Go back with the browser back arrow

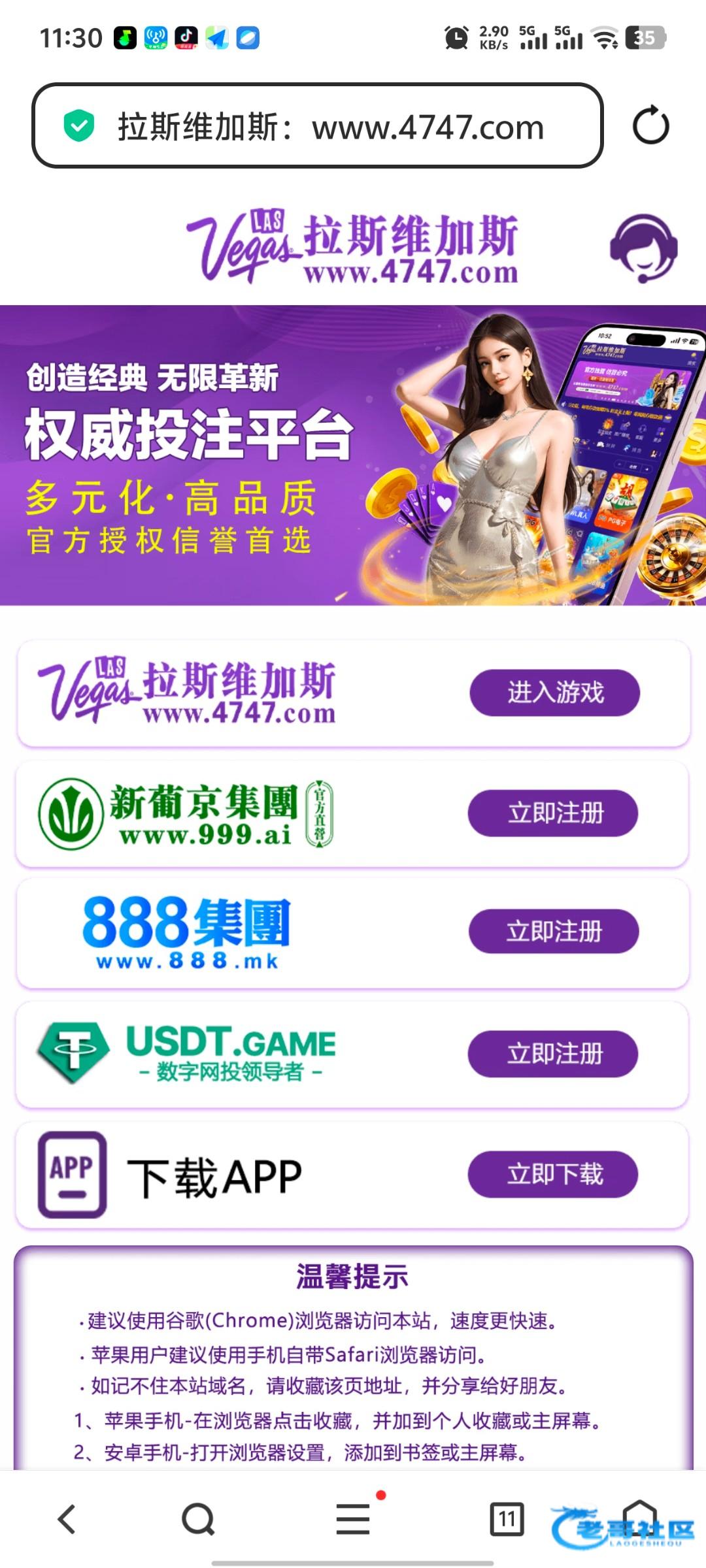tap(67, 1518)
